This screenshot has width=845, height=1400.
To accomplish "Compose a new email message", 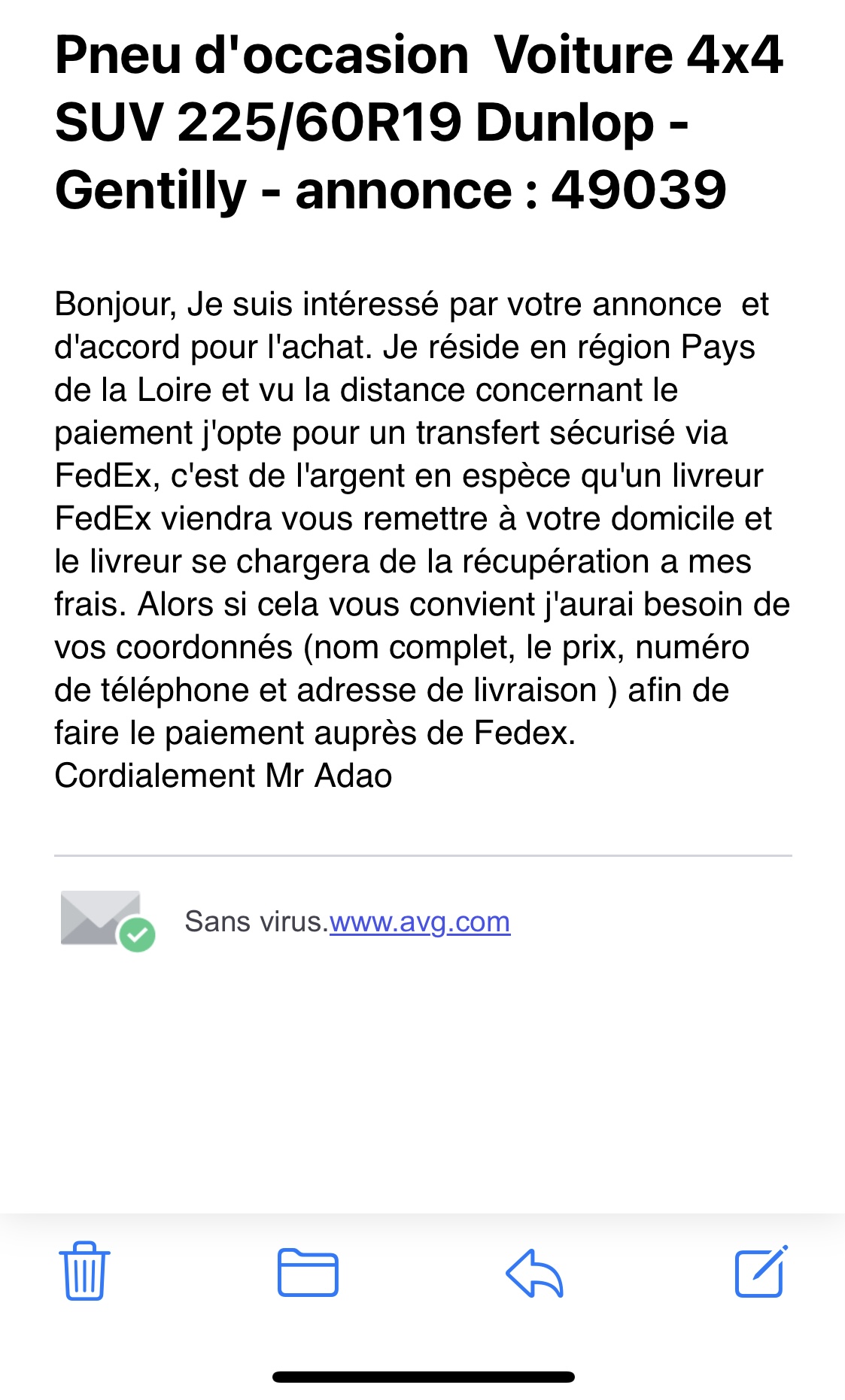I will [x=761, y=1271].
